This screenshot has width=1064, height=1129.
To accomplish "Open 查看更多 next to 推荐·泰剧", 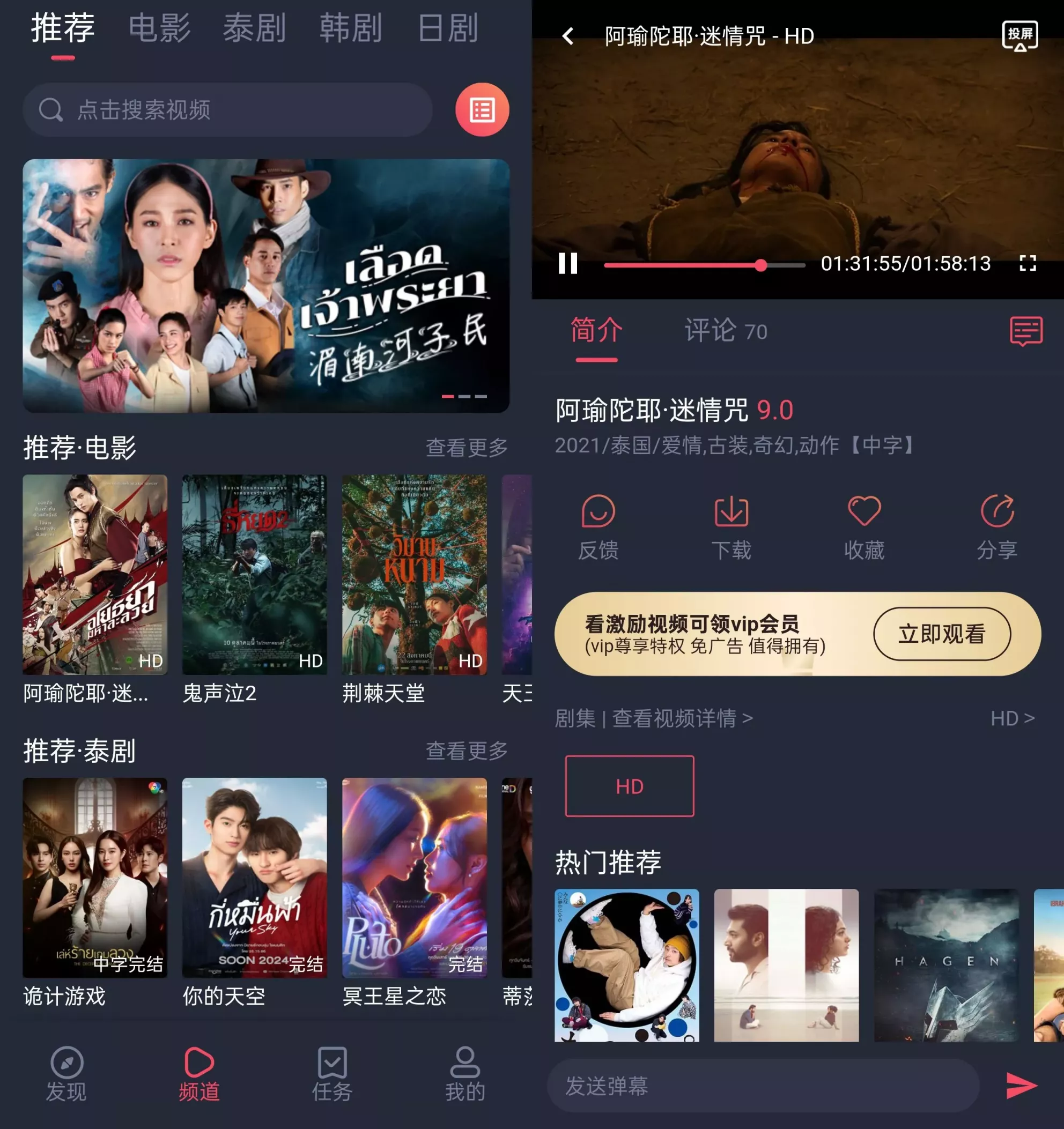I will point(467,749).
